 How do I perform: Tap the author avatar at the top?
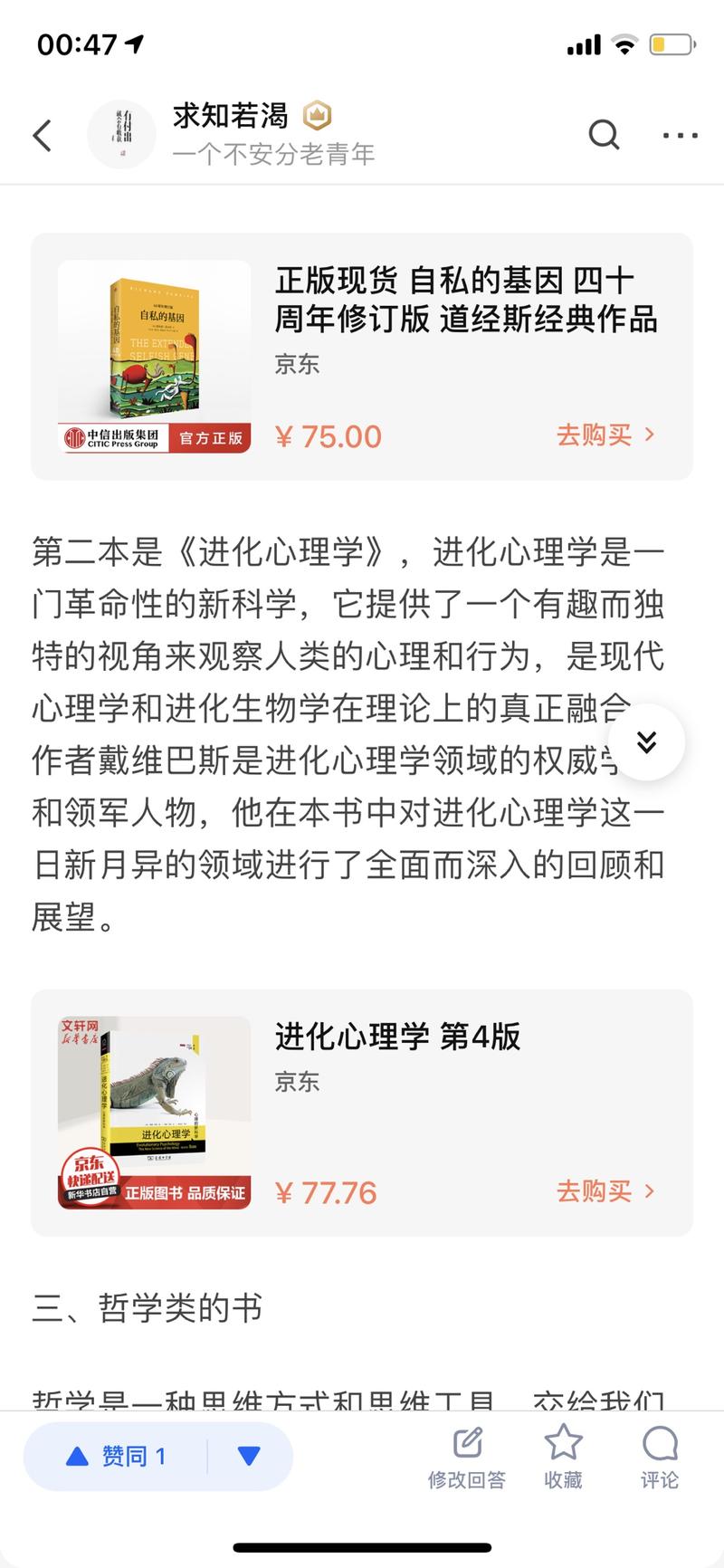pyautogui.click(x=121, y=134)
